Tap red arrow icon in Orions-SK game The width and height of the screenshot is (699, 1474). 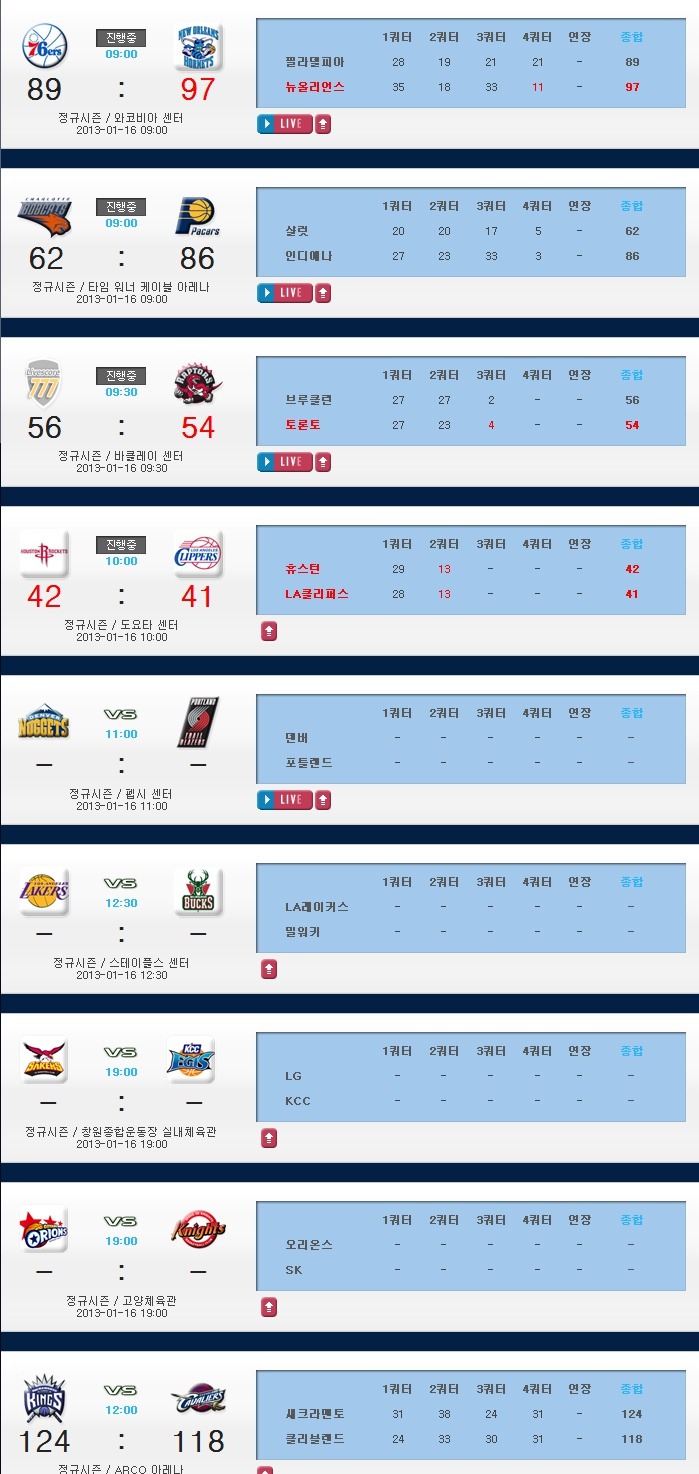[269, 1307]
